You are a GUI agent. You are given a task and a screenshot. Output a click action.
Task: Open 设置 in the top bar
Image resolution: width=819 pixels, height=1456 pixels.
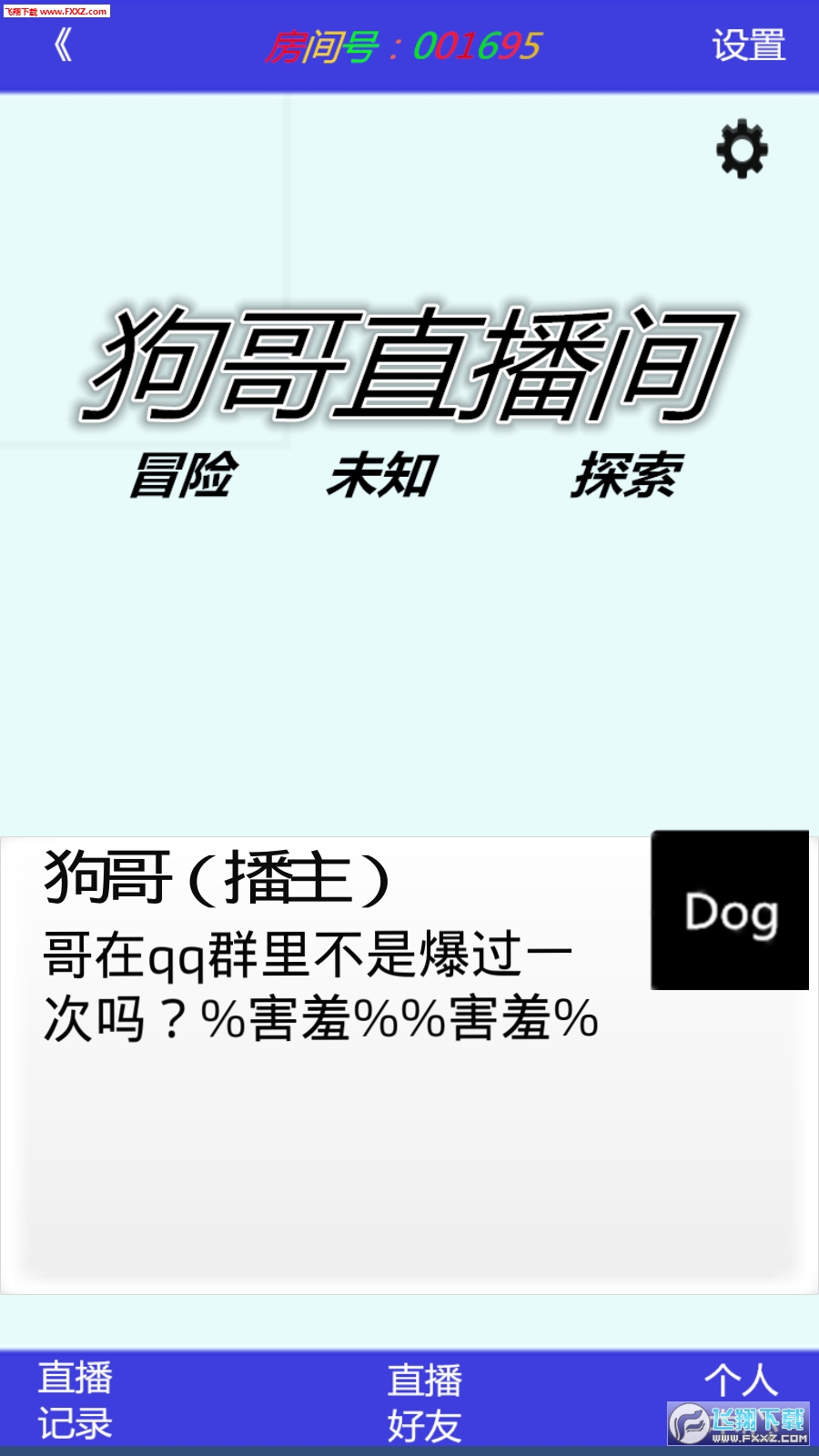point(748,45)
